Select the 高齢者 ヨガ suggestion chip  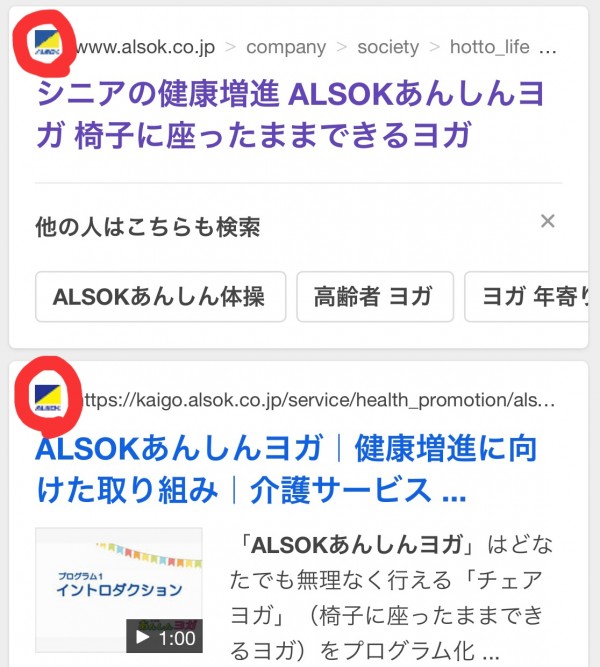click(x=374, y=297)
